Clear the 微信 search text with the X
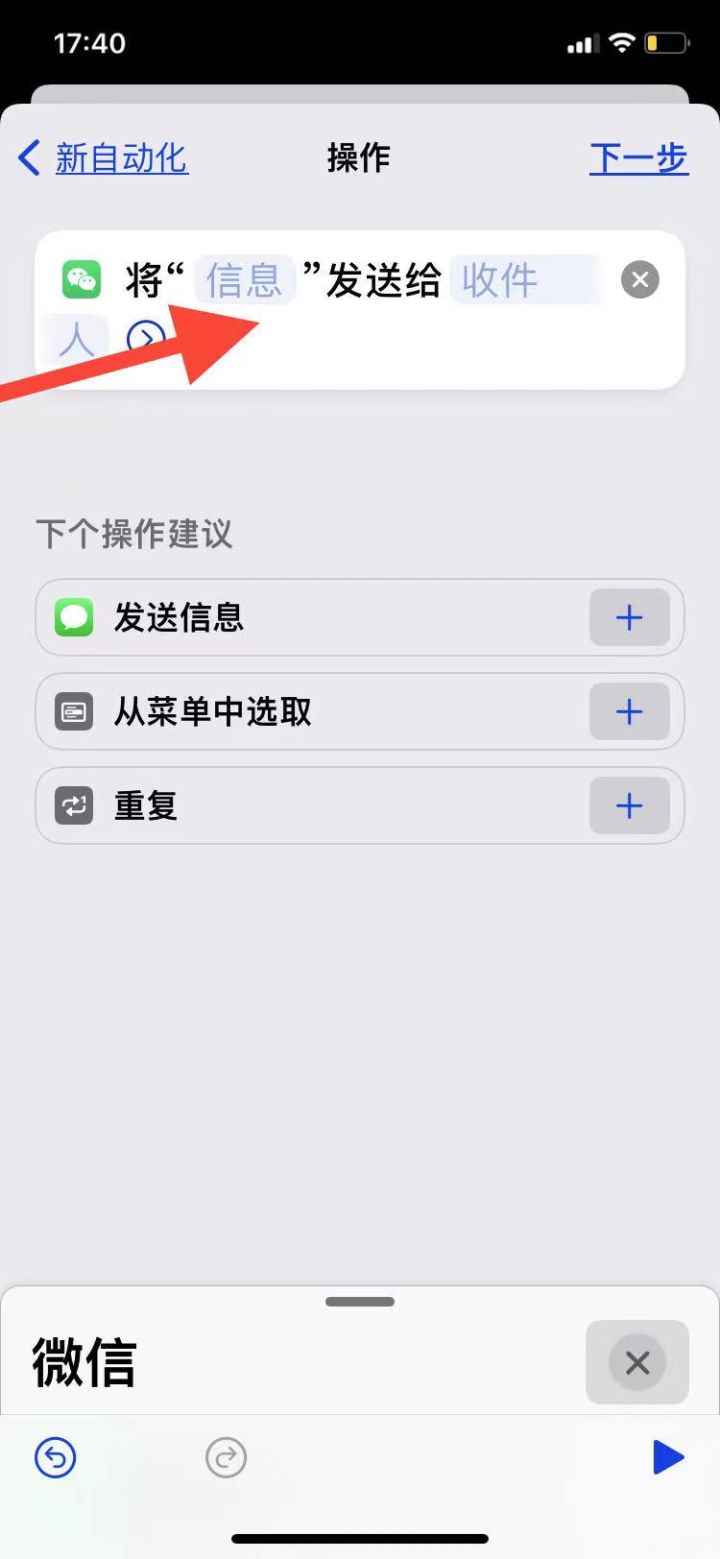 pos(637,1362)
